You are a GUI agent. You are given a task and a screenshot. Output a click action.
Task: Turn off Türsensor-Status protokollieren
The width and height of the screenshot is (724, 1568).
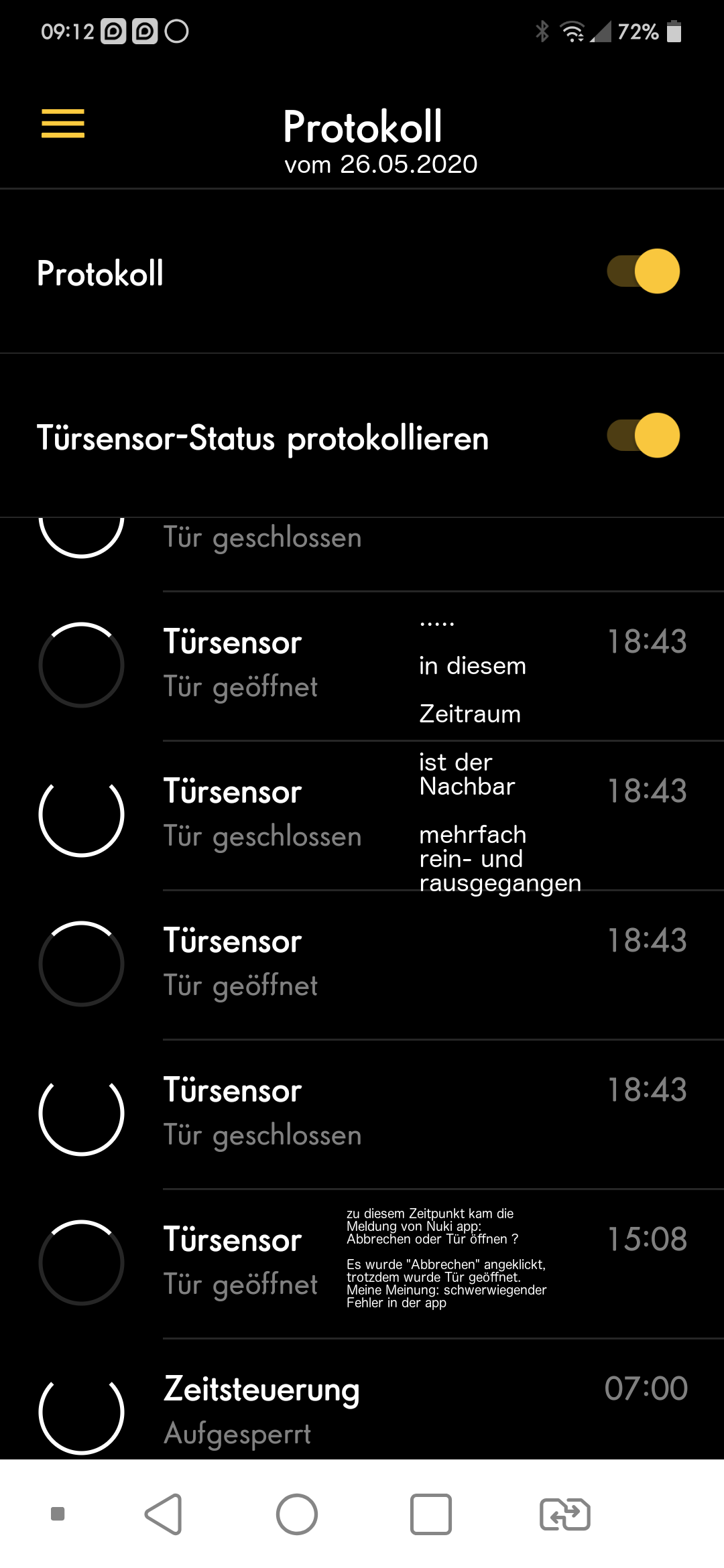[x=644, y=436]
